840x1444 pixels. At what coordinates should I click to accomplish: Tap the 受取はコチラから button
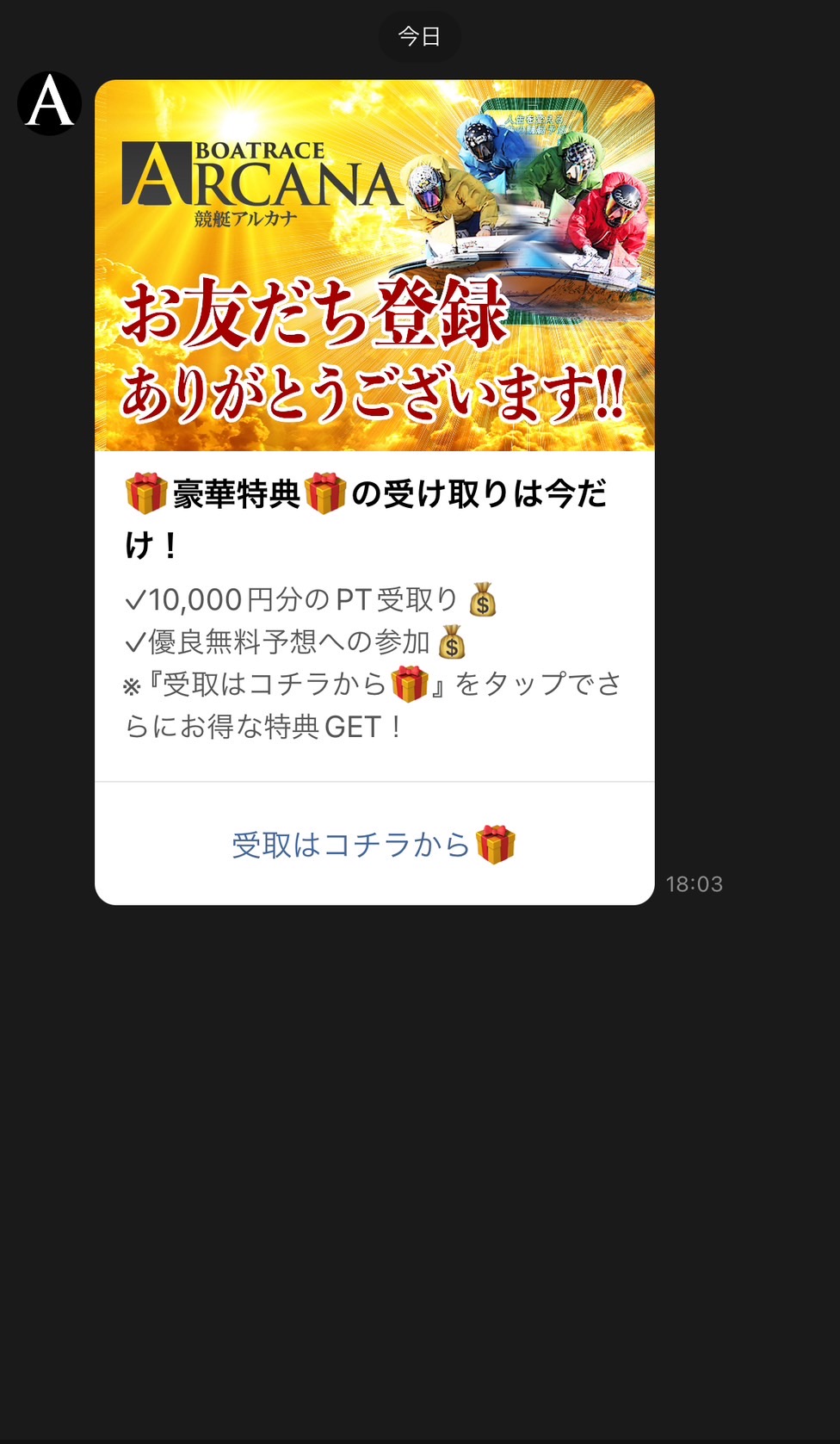[374, 845]
